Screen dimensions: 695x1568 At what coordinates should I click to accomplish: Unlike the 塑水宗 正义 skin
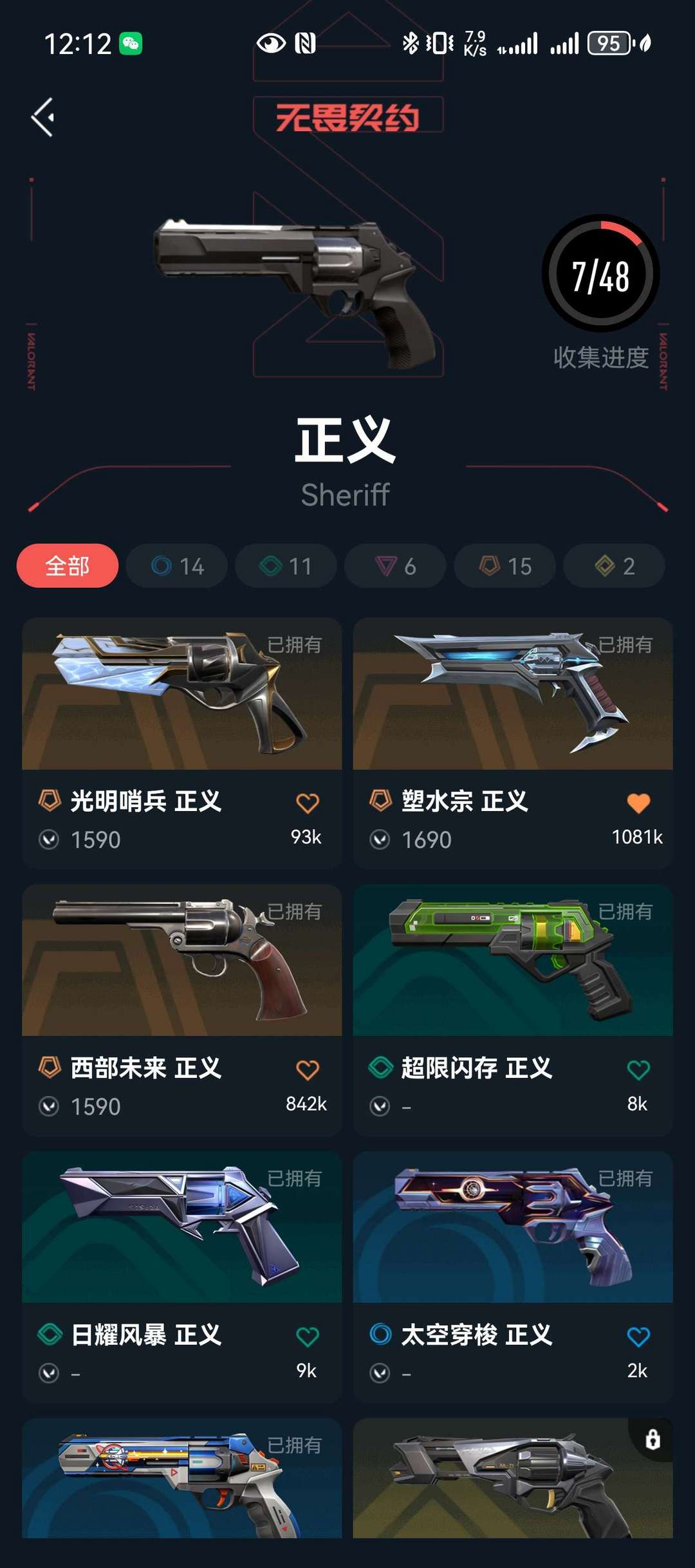638,803
